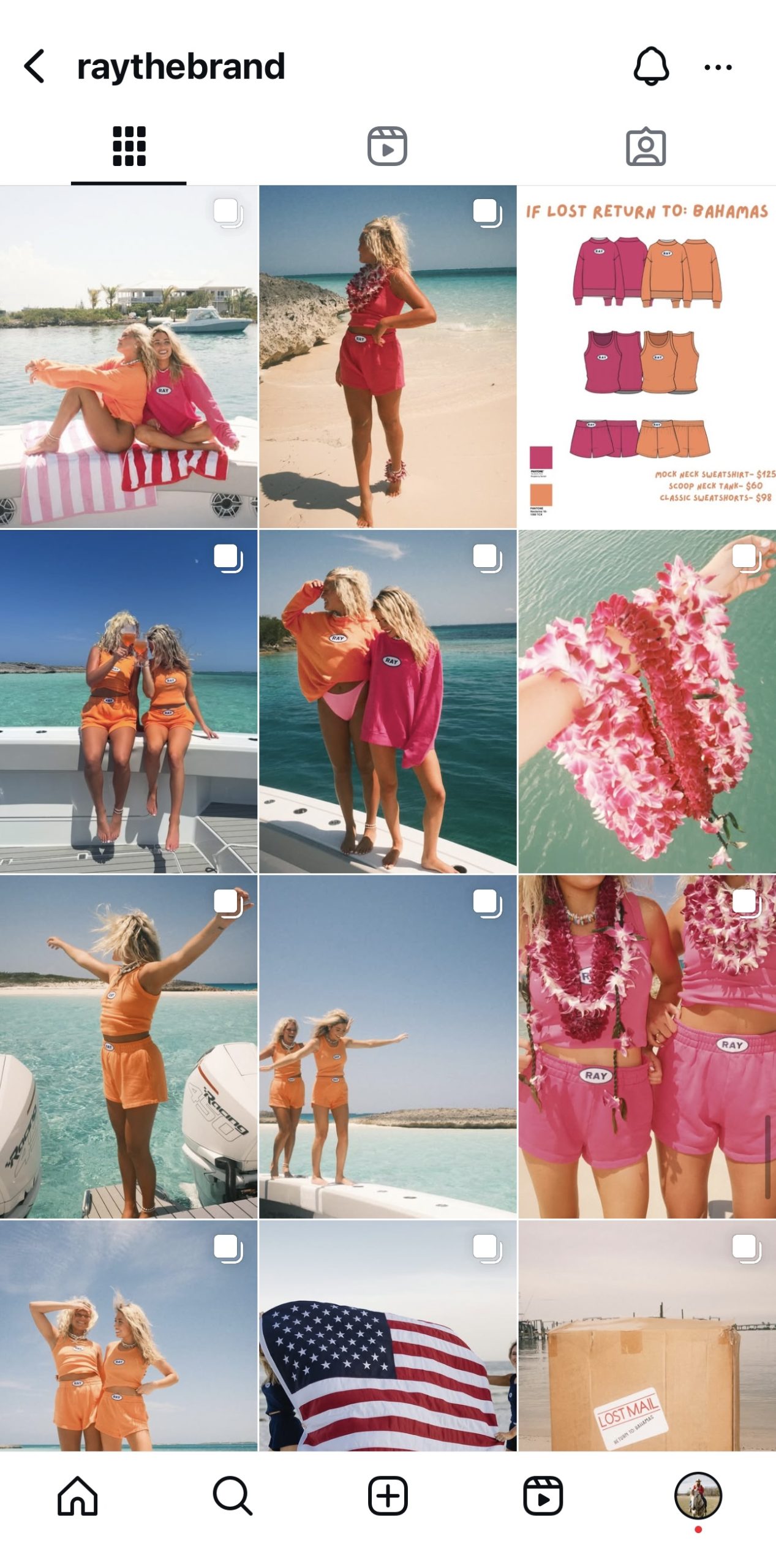Open the pink flower lei over water post

[647, 701]
